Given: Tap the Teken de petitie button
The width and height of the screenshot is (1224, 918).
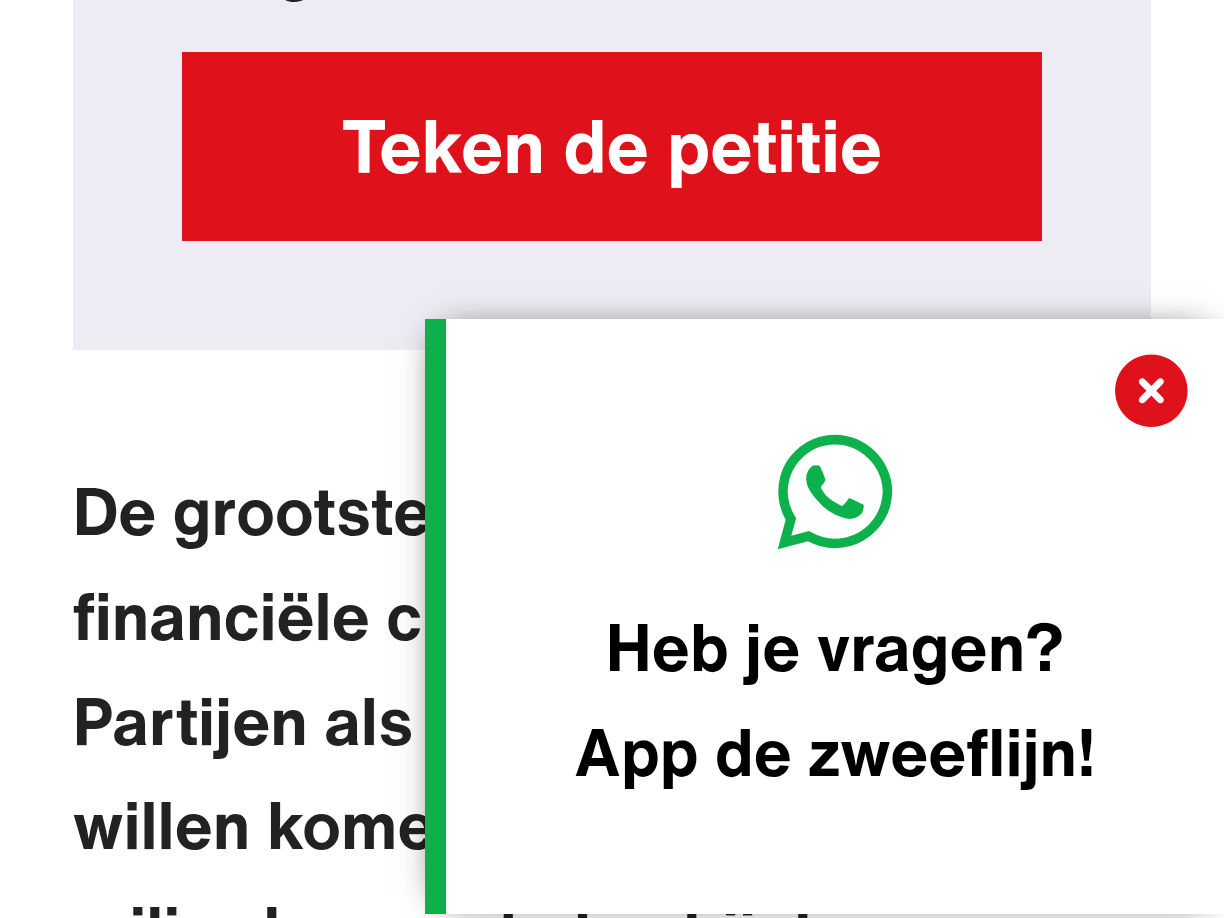Looking at the screenshot, I should 611,147.
